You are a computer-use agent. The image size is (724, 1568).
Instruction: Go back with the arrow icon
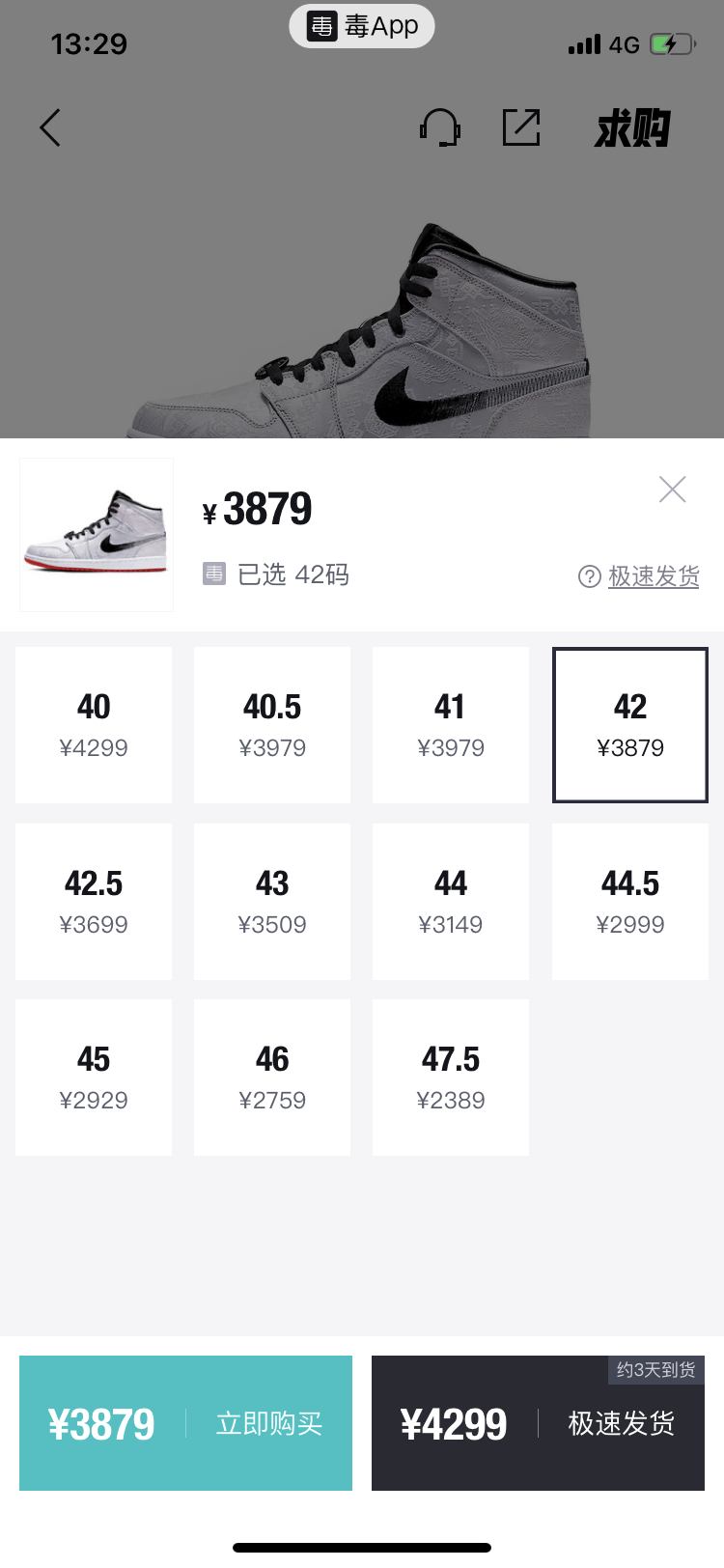(x=50, y=127)
